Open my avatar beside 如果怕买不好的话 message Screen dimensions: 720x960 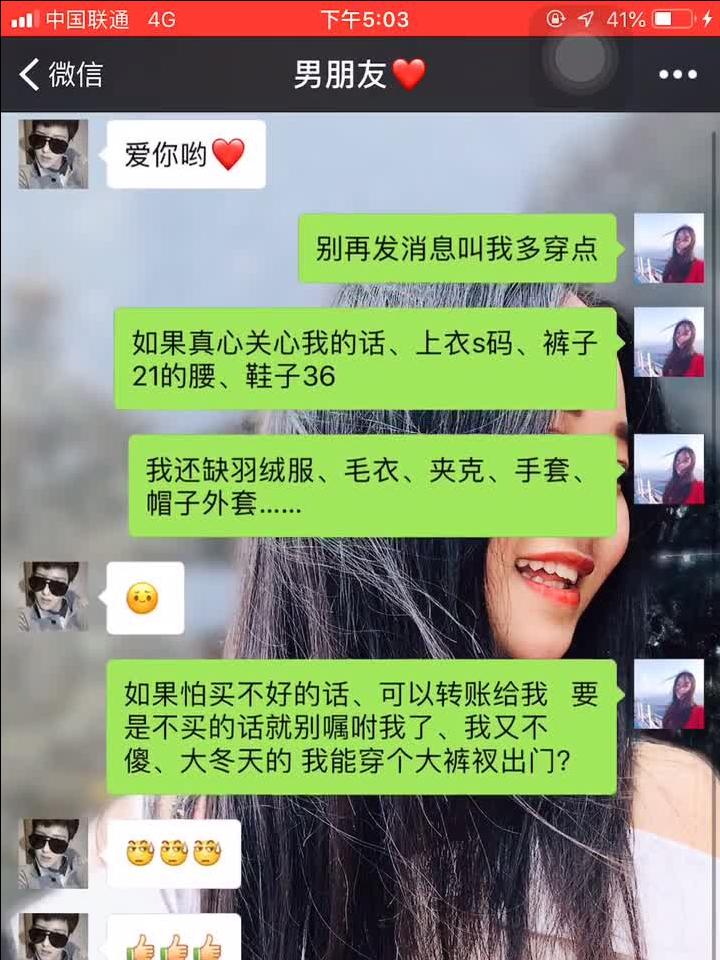click(x=669, y=694)
